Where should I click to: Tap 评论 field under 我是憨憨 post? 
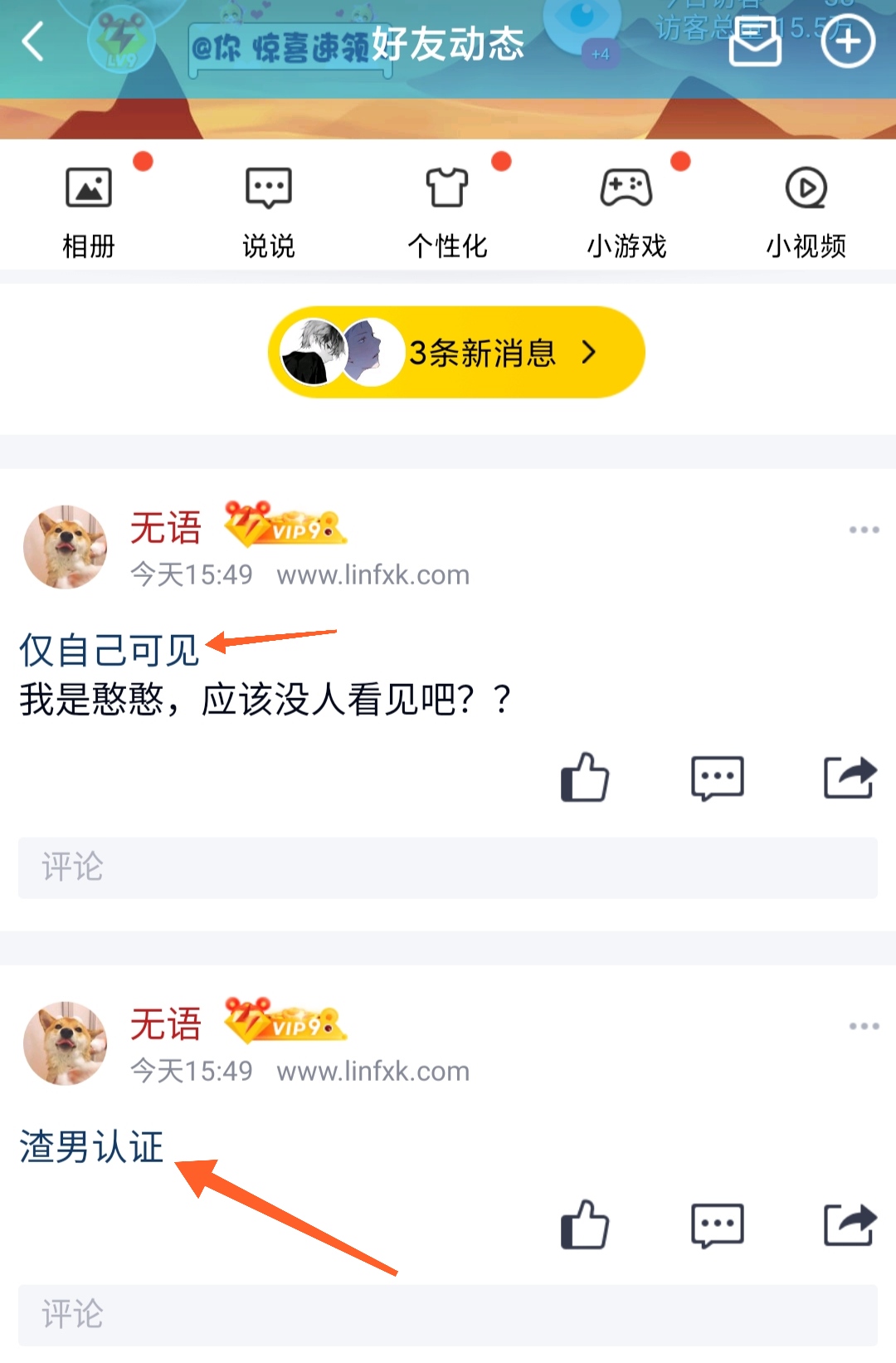(448, 867)
